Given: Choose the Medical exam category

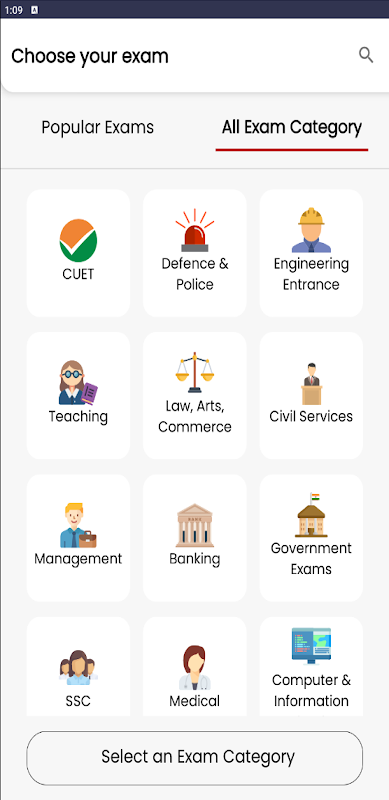Looking at the screenshot, I should click(x=194, y=666).
